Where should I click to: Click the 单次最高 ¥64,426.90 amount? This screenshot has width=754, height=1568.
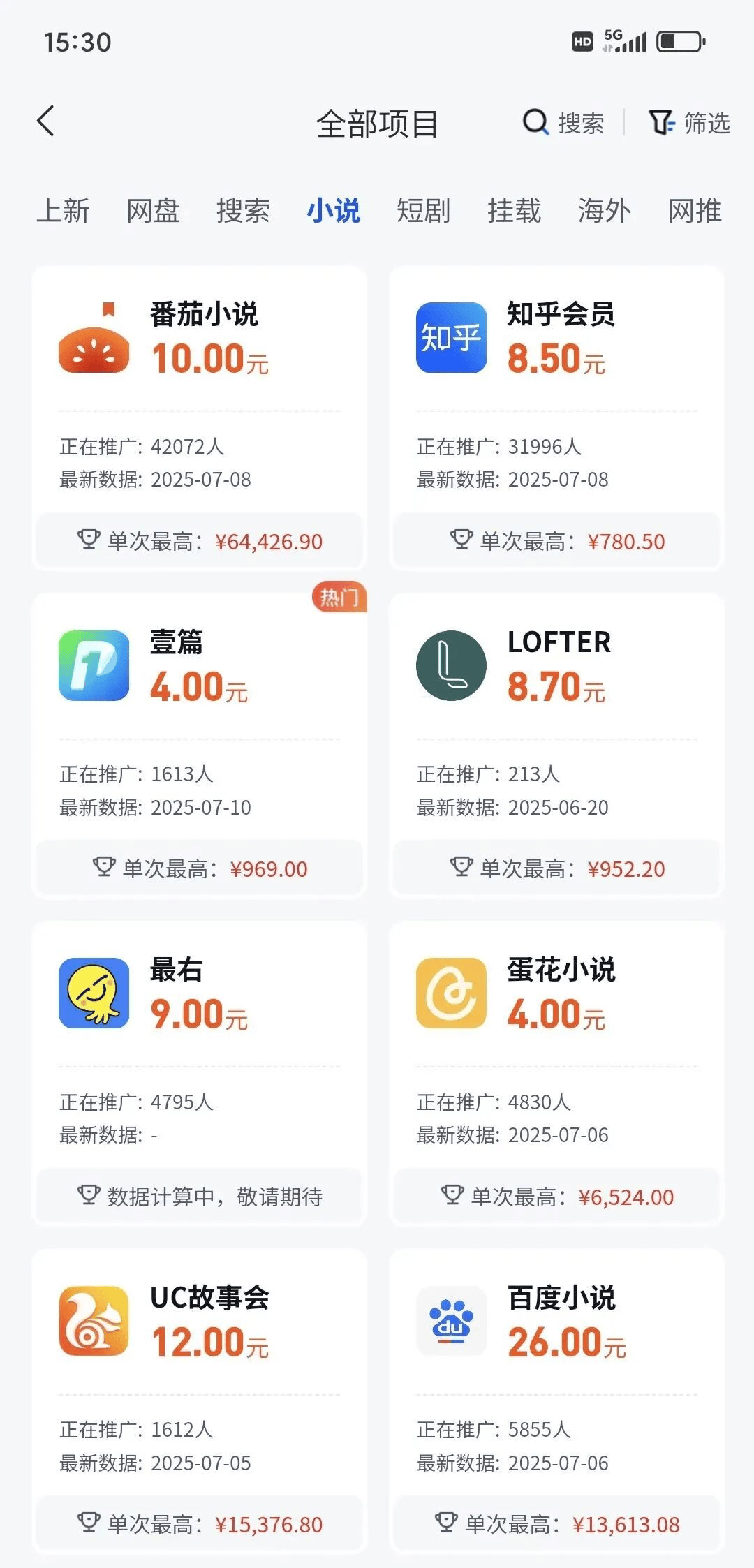tap(272, 540)
